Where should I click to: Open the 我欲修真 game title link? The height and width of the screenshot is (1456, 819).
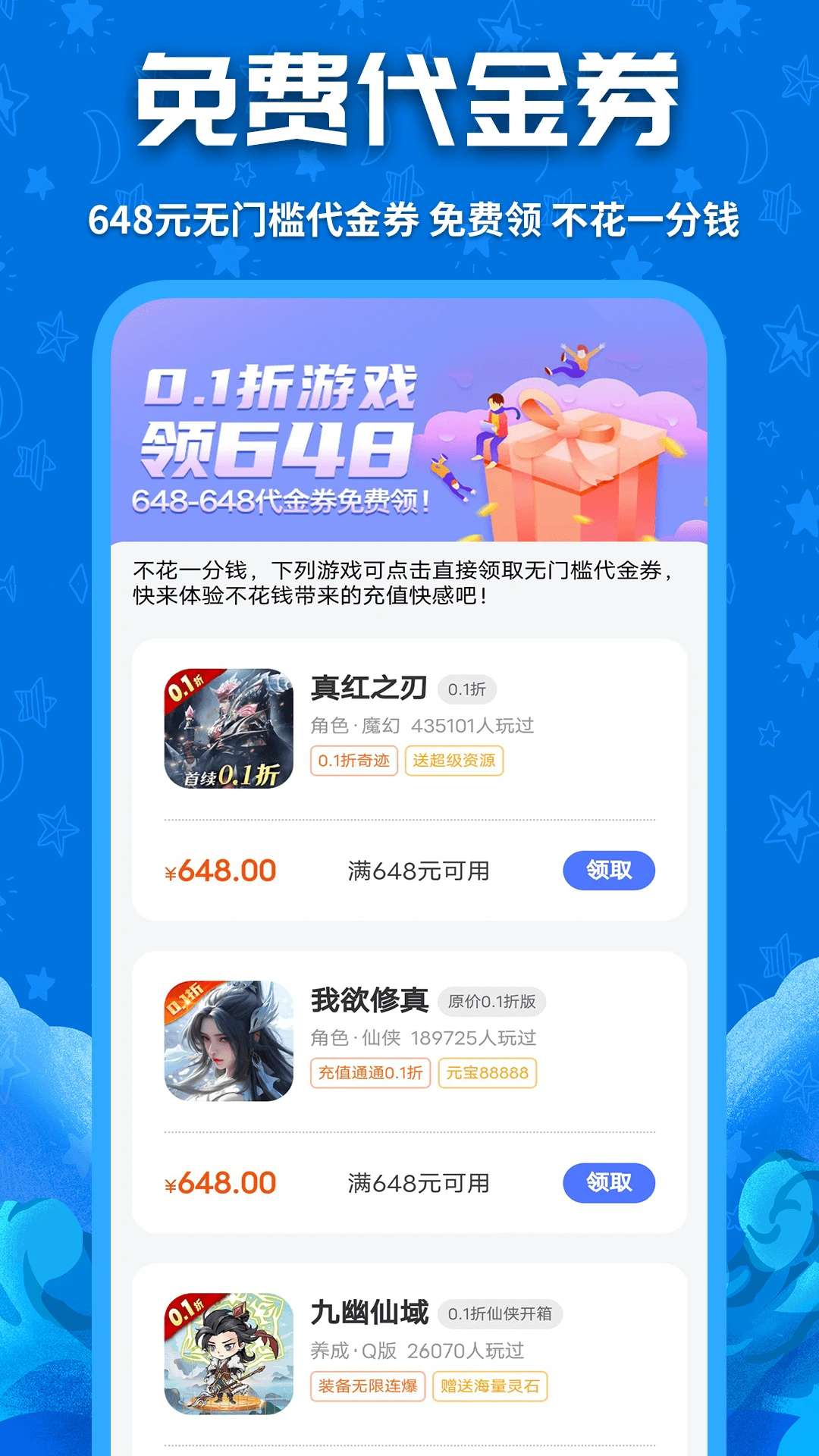(x=370, y=999)
